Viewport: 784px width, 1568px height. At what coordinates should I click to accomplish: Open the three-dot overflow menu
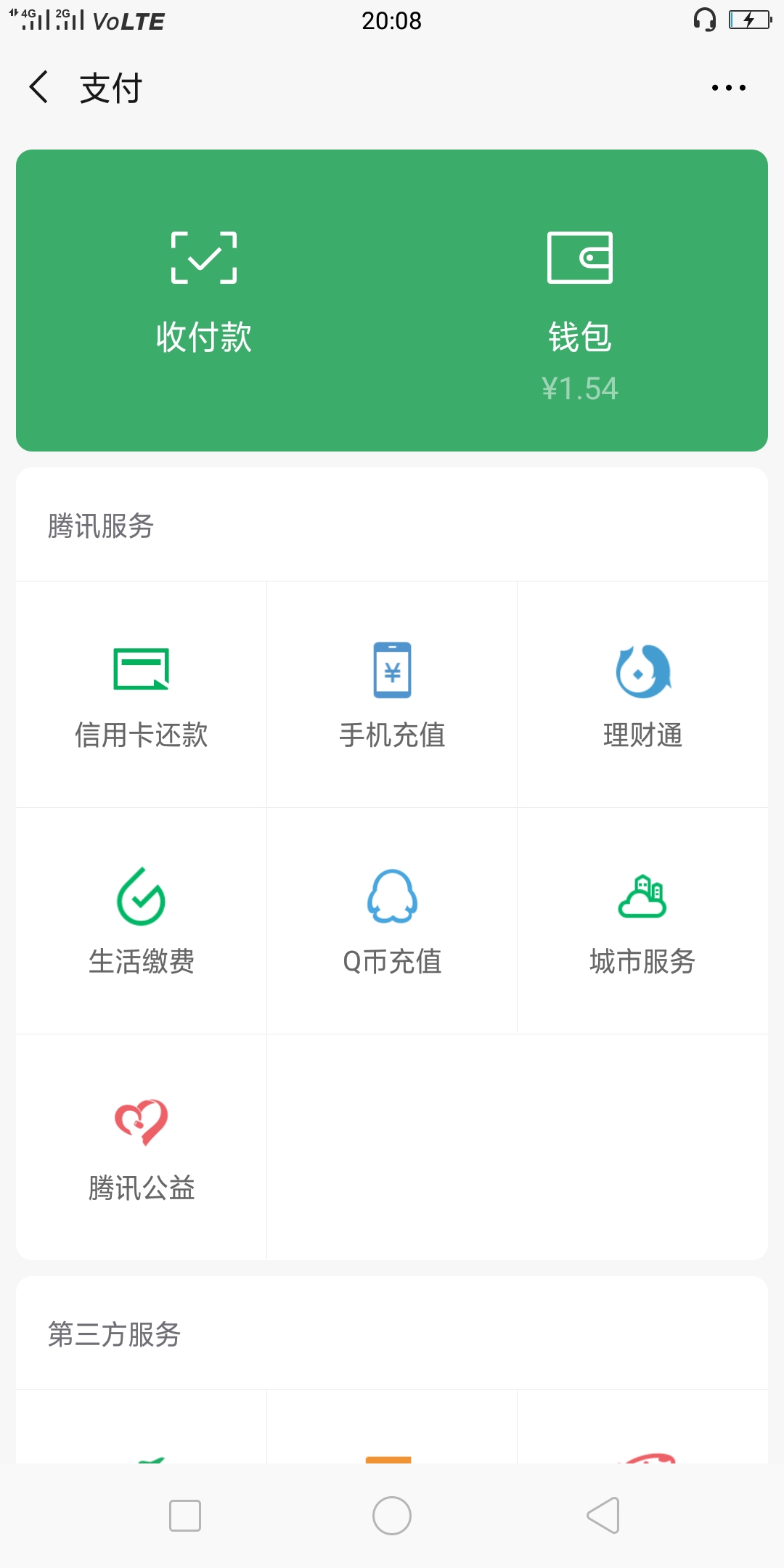[x=728, y=88]
